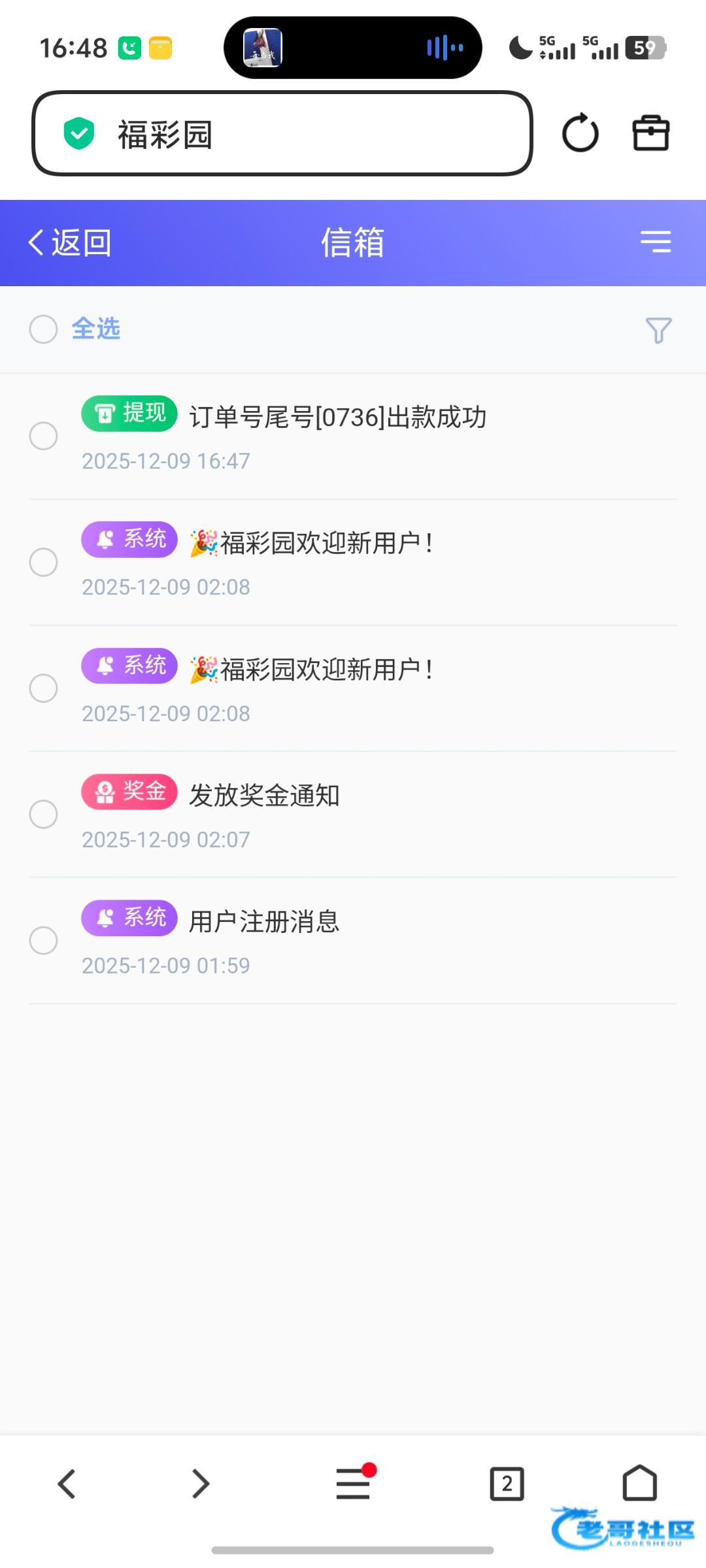
Task: Check the 全选 select-all circle
Action: (x=44, y=329)
